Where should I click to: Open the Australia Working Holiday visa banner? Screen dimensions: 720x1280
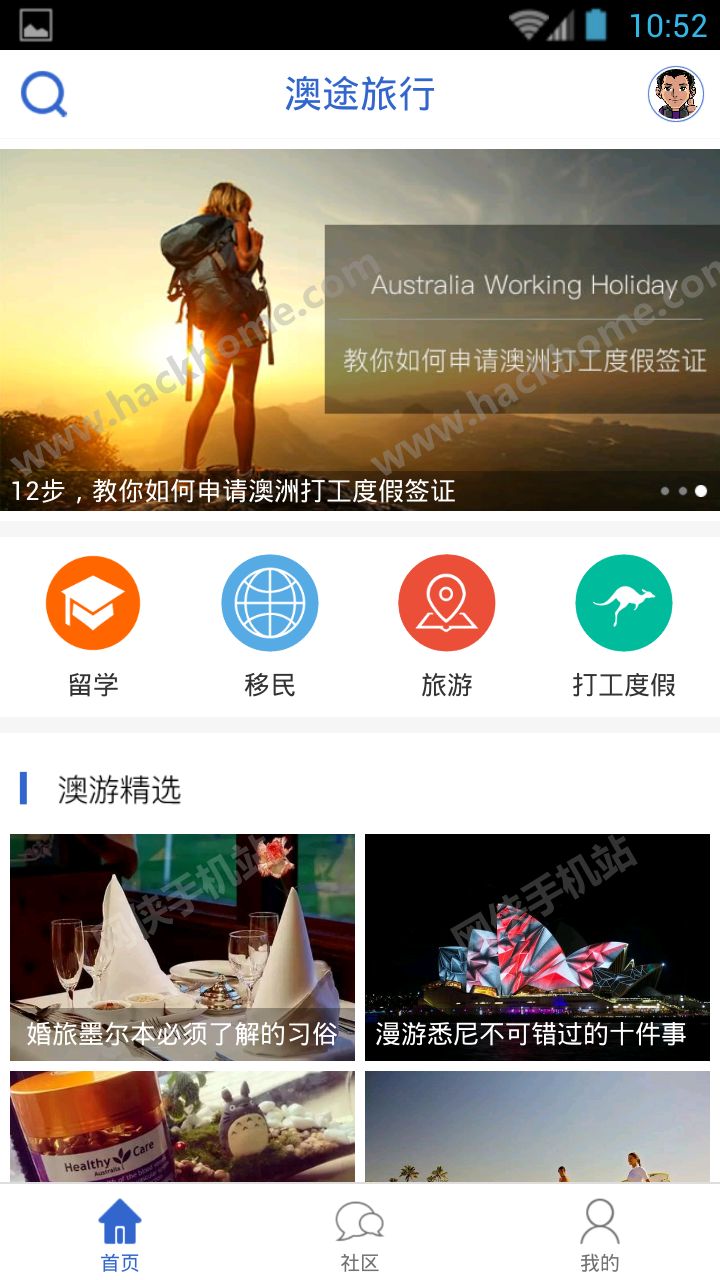tap(360, 330)
